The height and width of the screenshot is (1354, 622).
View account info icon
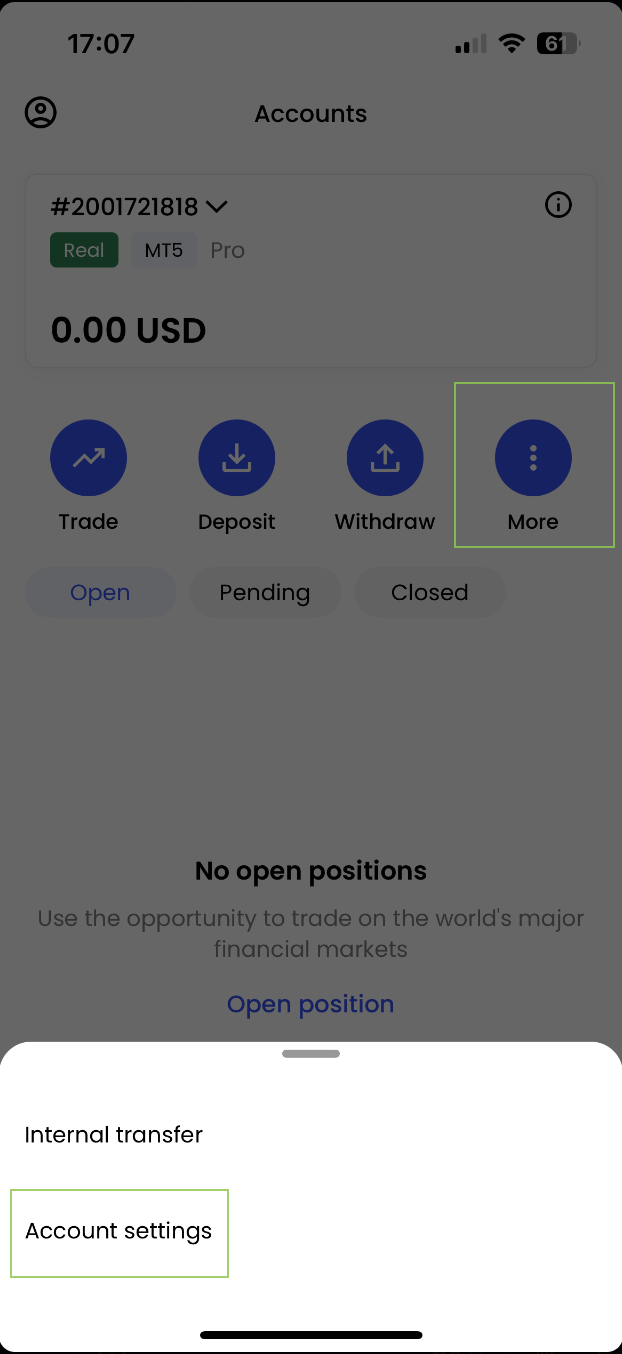pos(558,205)
